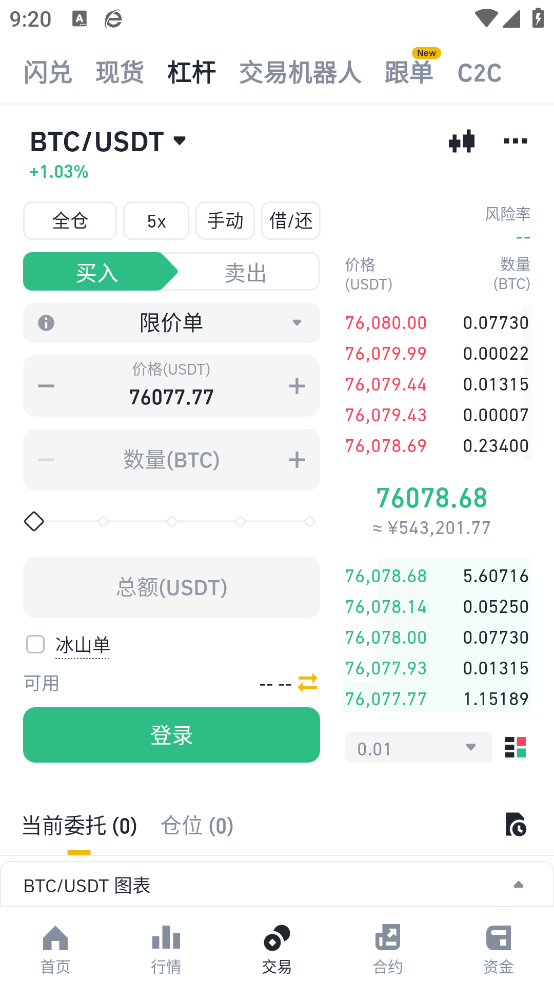Switch to the 现货 tab
This screenshot has width=554, height=984.
(120, 72)
